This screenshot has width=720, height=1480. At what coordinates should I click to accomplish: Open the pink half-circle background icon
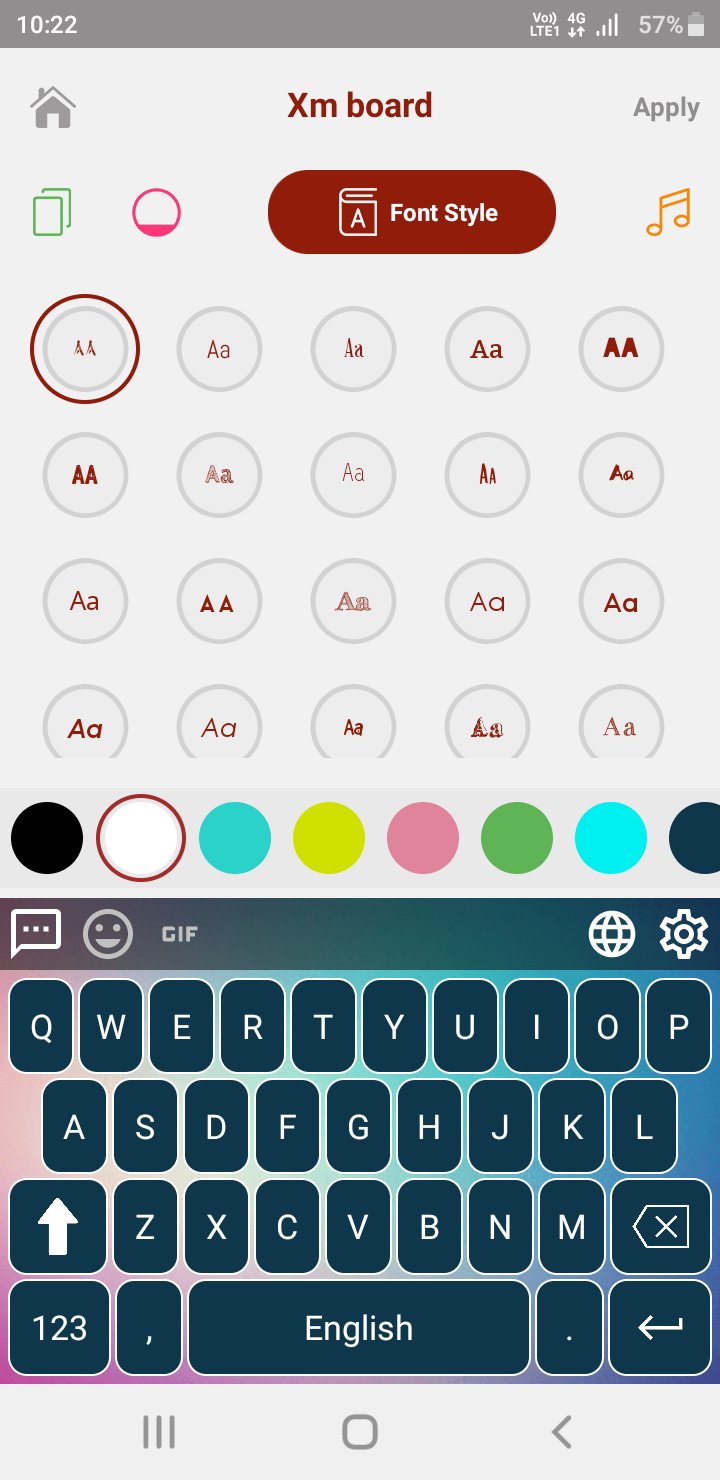pos(157,213)
